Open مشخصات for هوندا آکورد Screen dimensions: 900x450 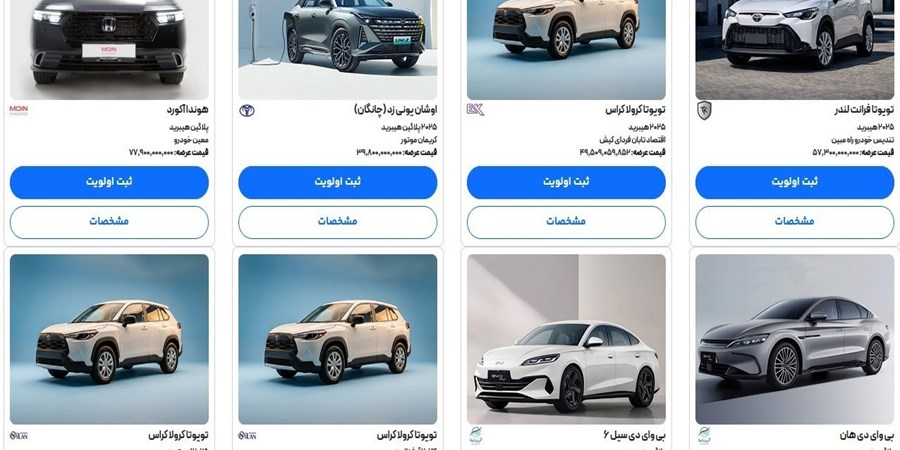(x=109, y=221)
